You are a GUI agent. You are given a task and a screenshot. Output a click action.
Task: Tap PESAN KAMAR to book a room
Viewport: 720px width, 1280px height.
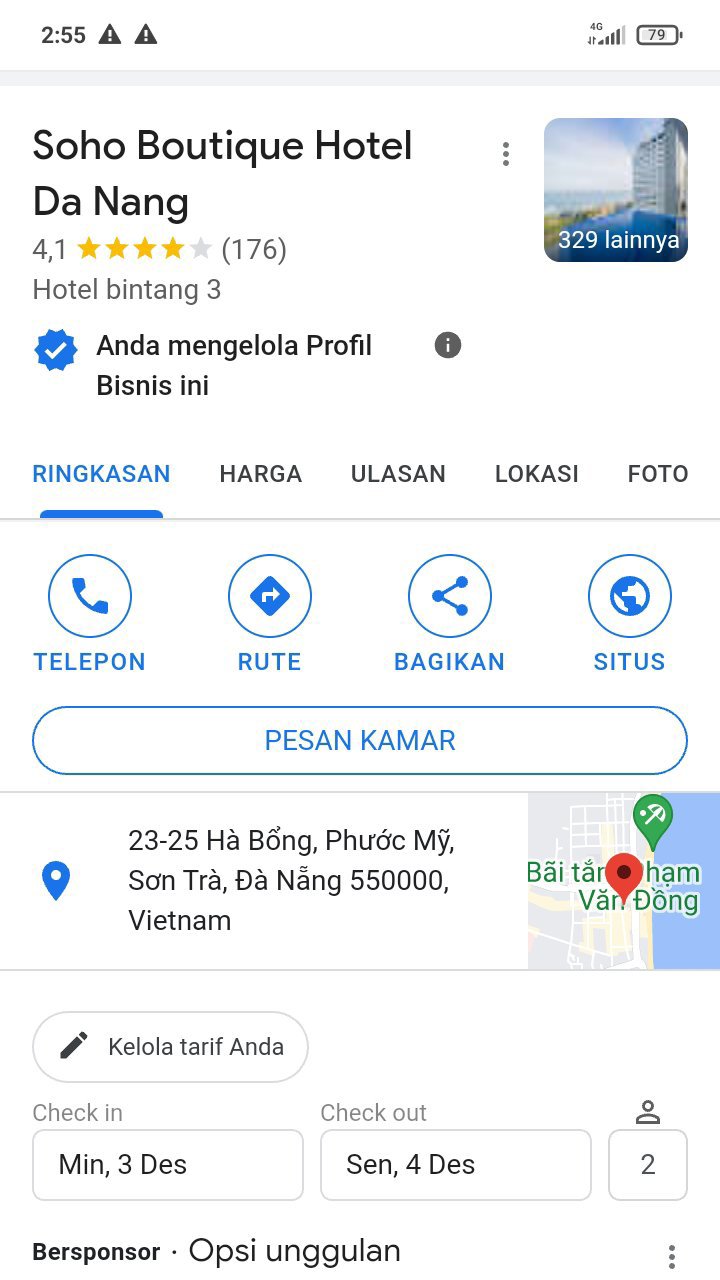[x=360, y=741]
